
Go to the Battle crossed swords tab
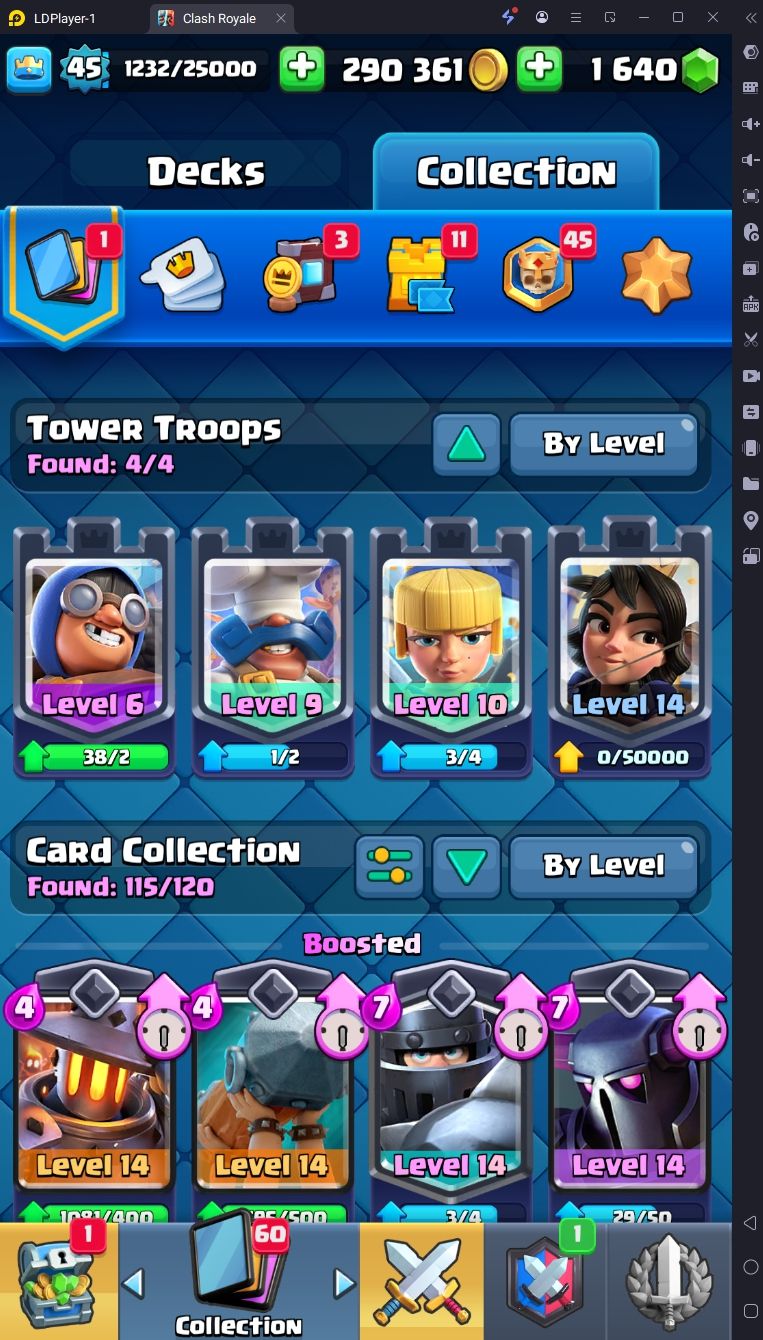click(421, 1282)
